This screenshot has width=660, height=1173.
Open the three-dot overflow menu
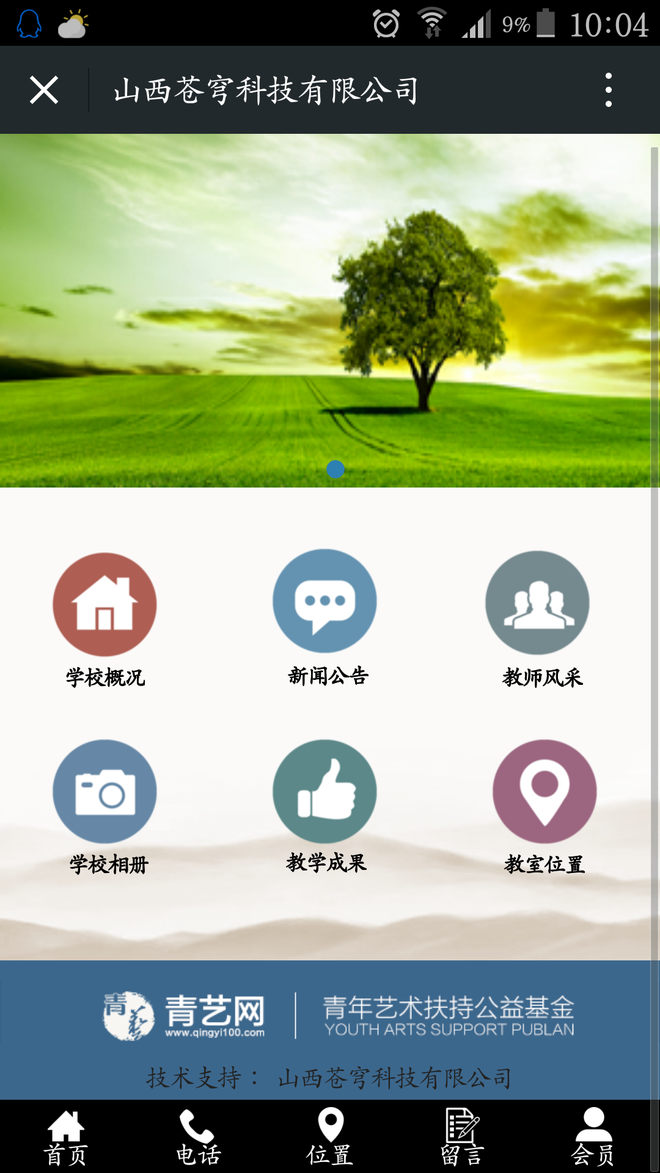point(608,90)
